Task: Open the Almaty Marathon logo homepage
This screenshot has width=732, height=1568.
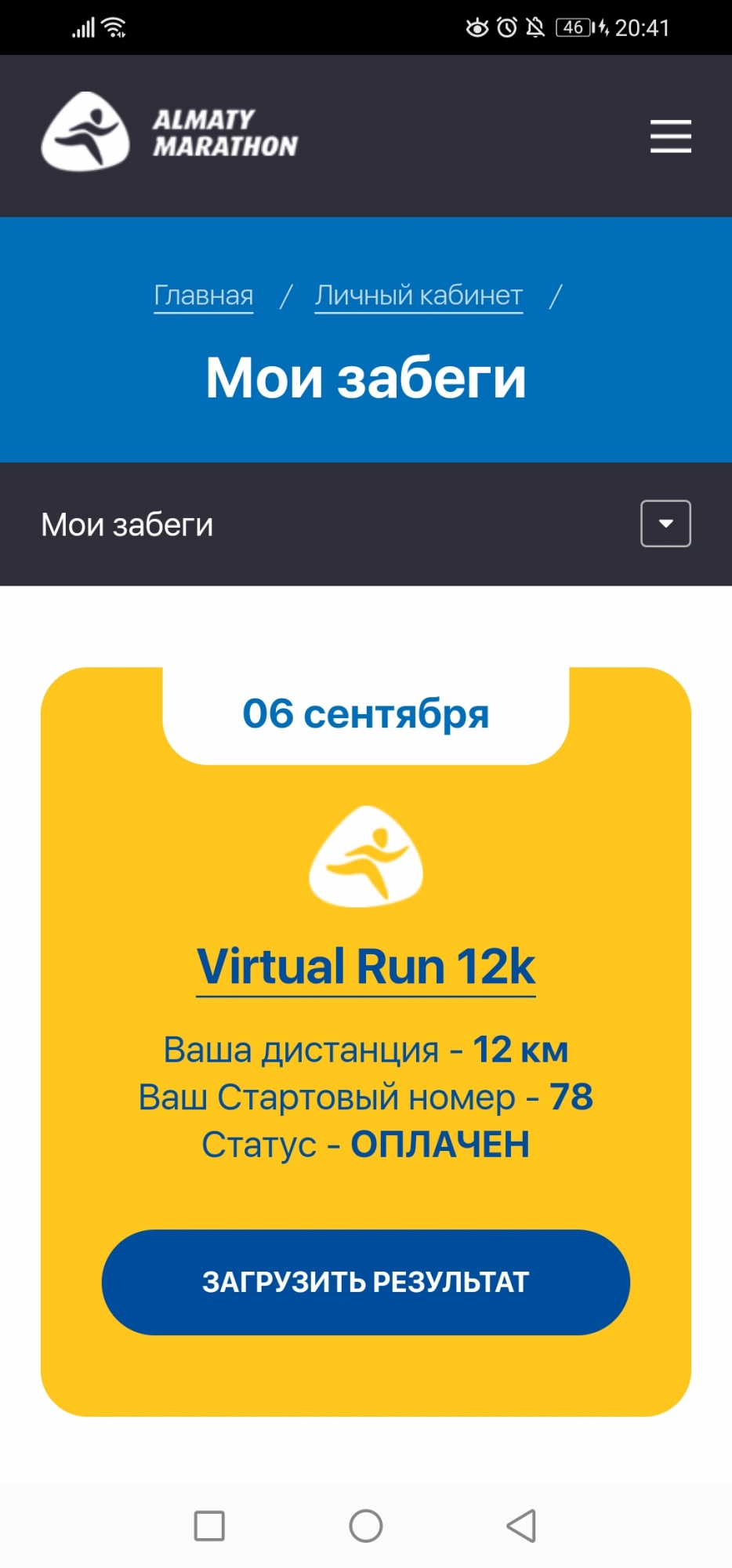Action: (x=169, y=132)
